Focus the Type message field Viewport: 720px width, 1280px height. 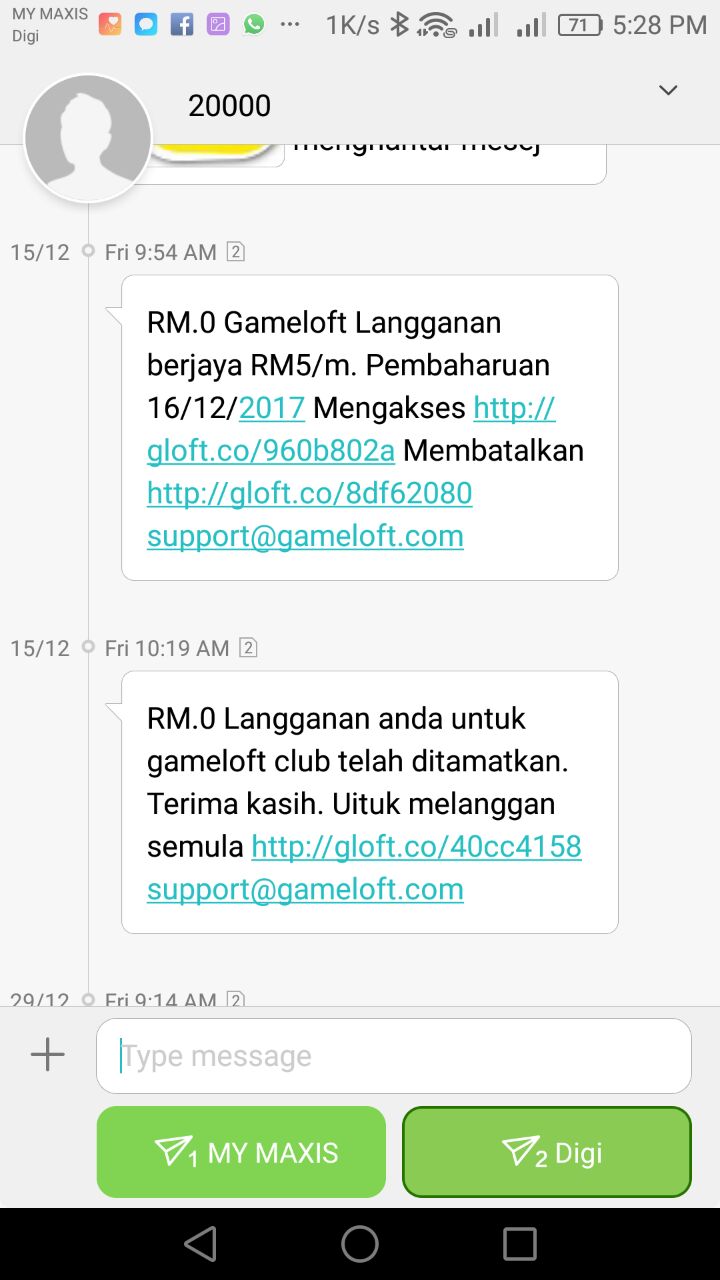point(393,1056)
